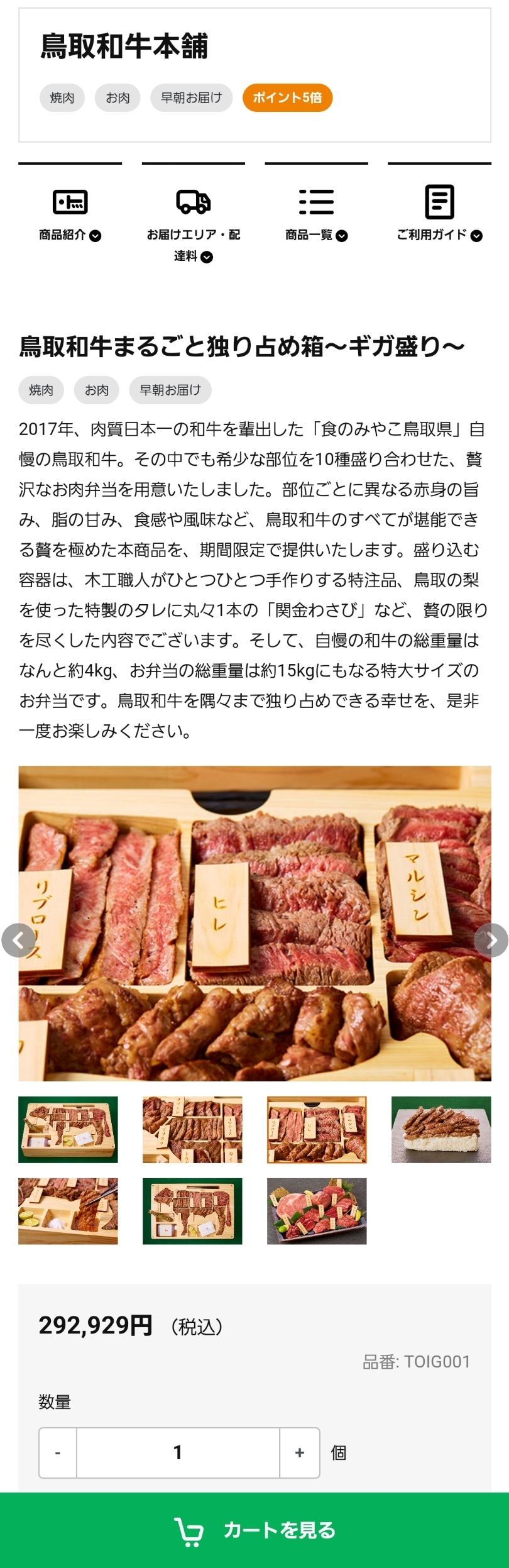Jump to お届けエリア・配達料 section
Image resolution: width=509 pixels, height=1568 pixels.
193,224
